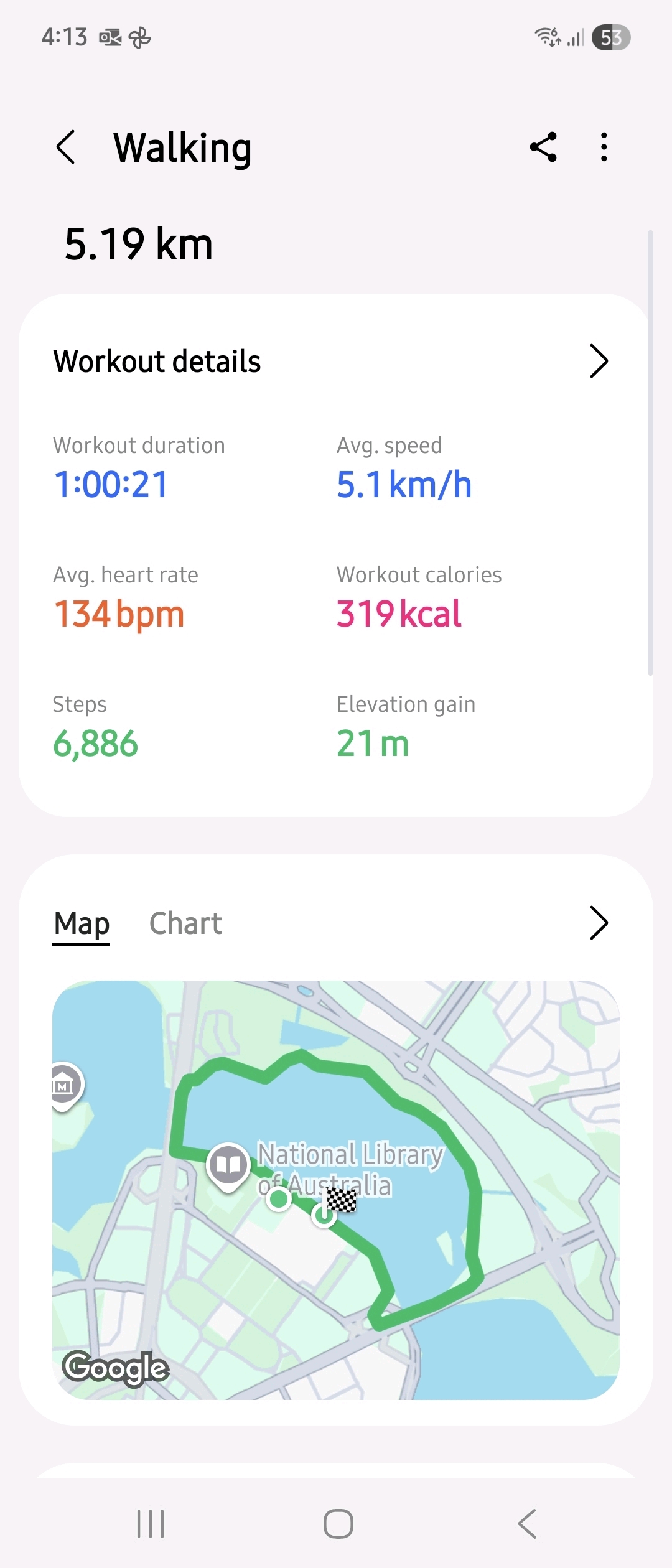This screenshot has height=1568, width=672.
Task: Share this walking workout
Action: tap(543, 147)
